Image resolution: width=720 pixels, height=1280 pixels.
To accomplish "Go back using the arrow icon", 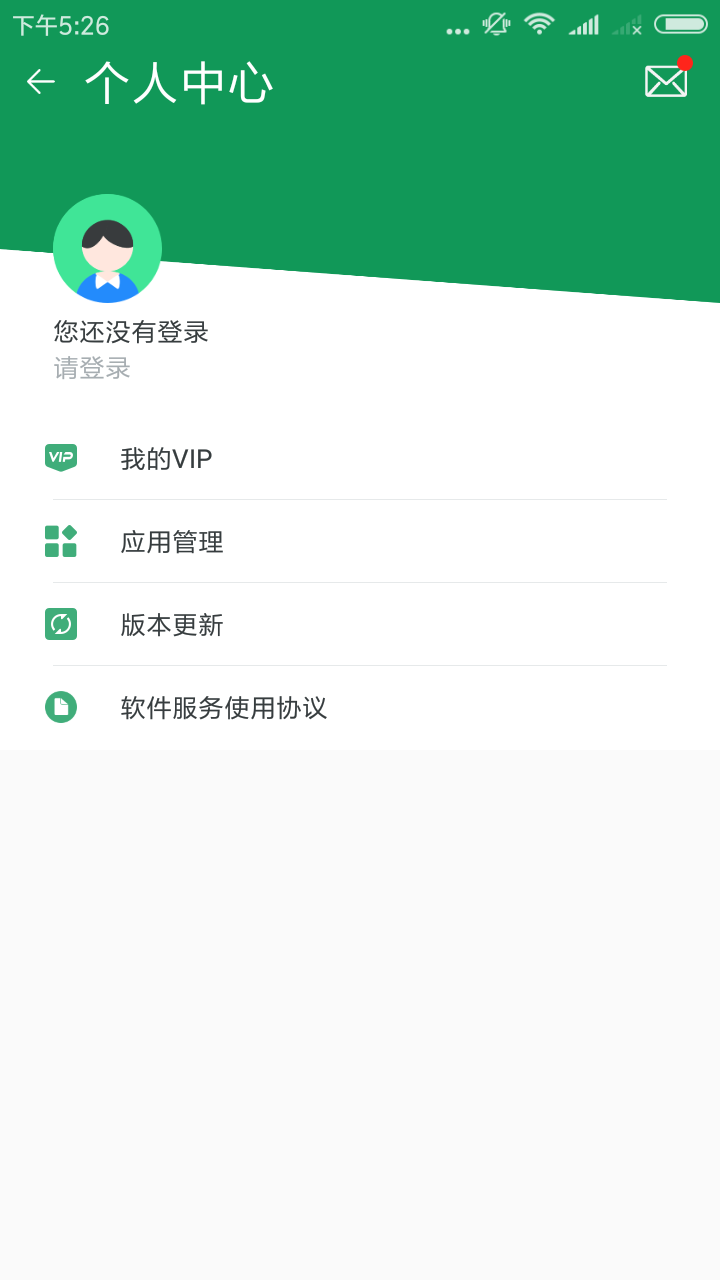I will click(41, 82).
